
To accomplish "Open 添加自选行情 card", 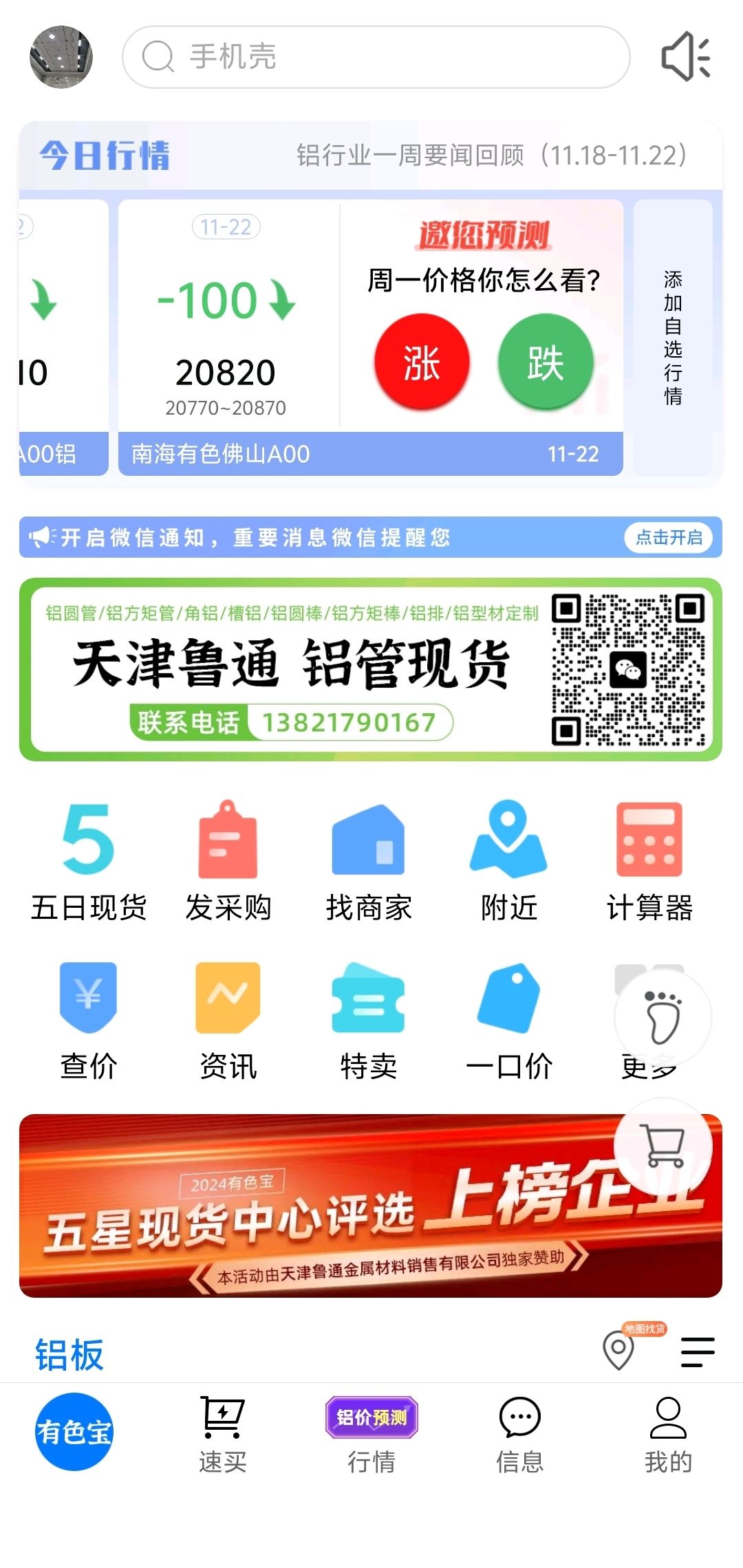I will coord(673,338).
